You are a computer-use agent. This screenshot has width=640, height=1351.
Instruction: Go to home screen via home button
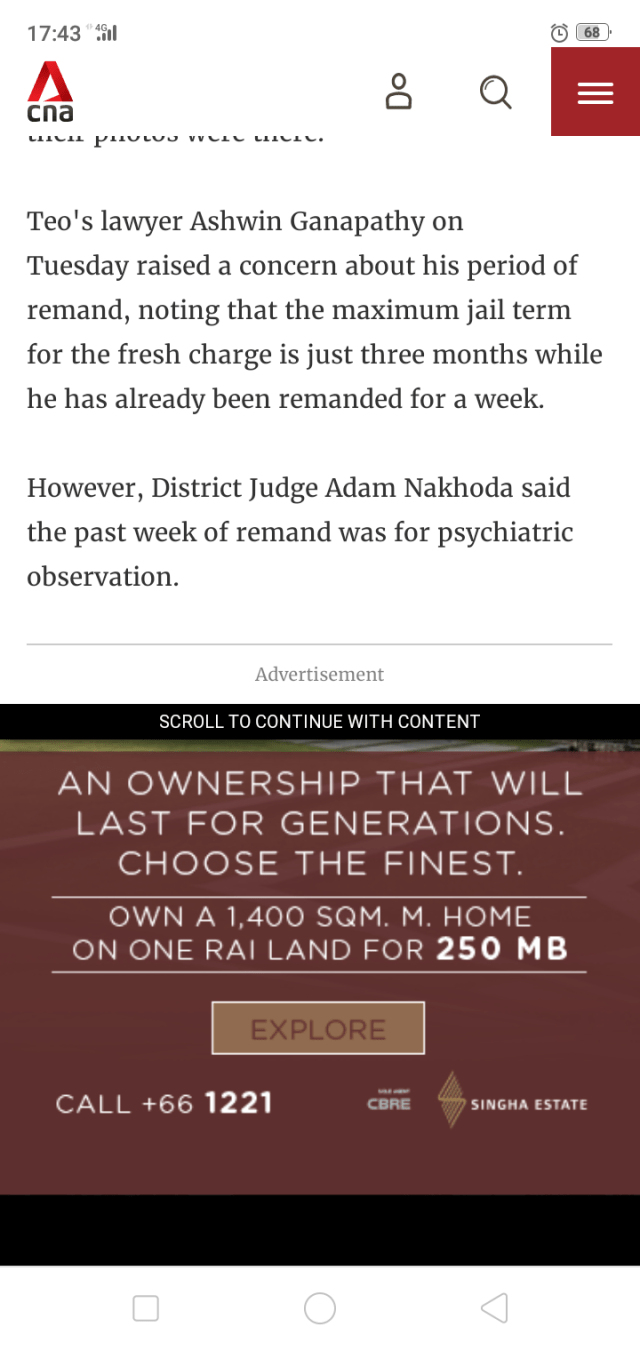tap(320, 1307)
